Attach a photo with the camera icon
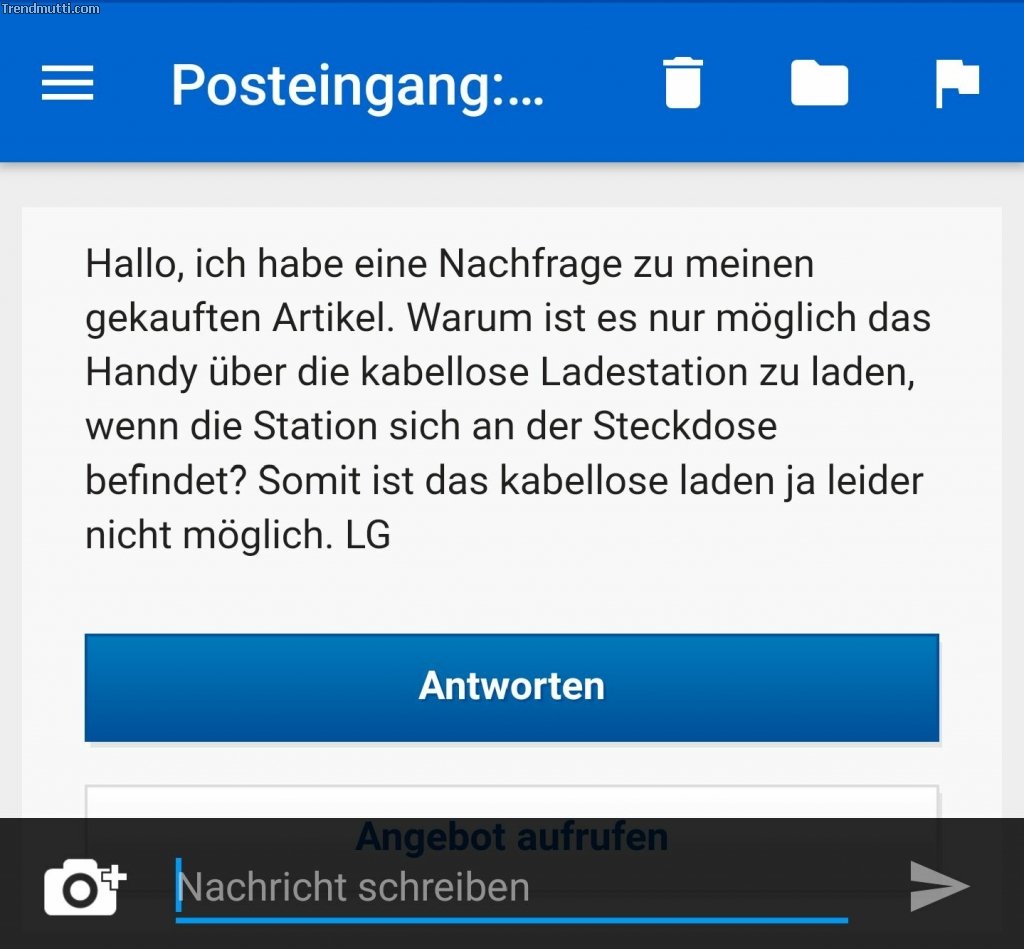Screen dimensions: 1024x949 [x=84, y=886]
